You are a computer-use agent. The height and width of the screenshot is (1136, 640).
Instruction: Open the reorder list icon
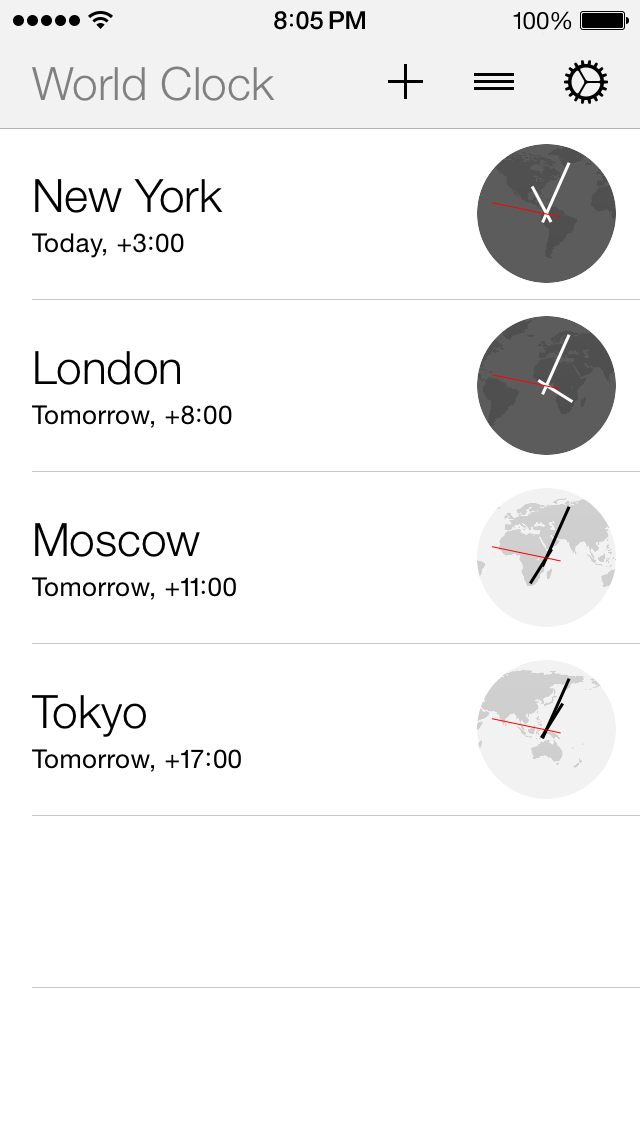[x=494, y=83]
